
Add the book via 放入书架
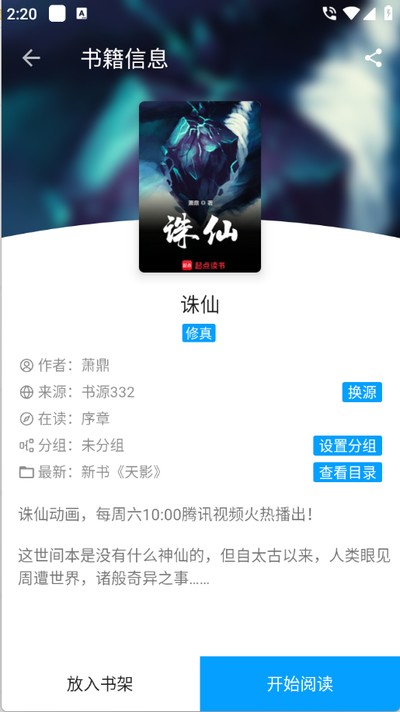pos(100,684)
